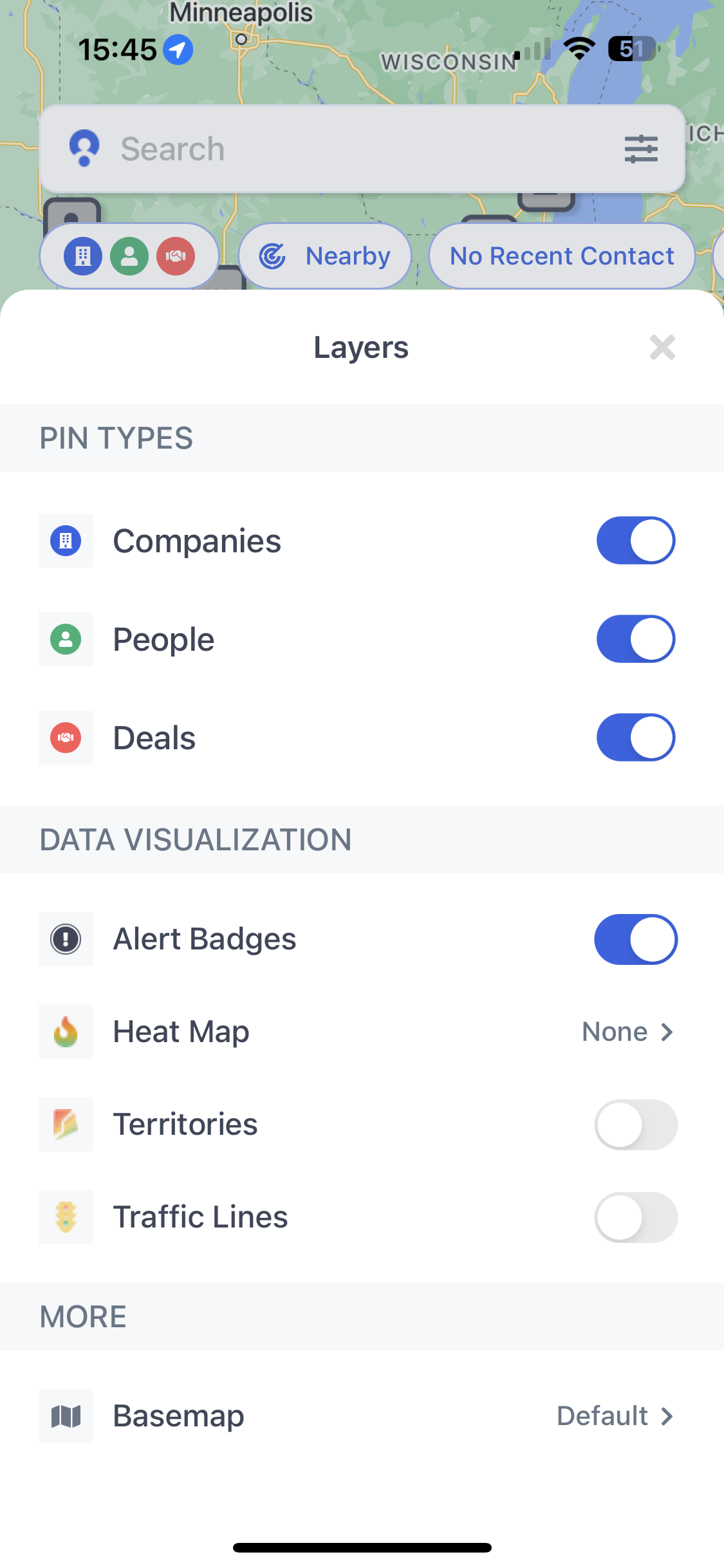The width and height of the screenshot is (724, 1568).
Task: Enable the Territories layer
Action: 636,1125
